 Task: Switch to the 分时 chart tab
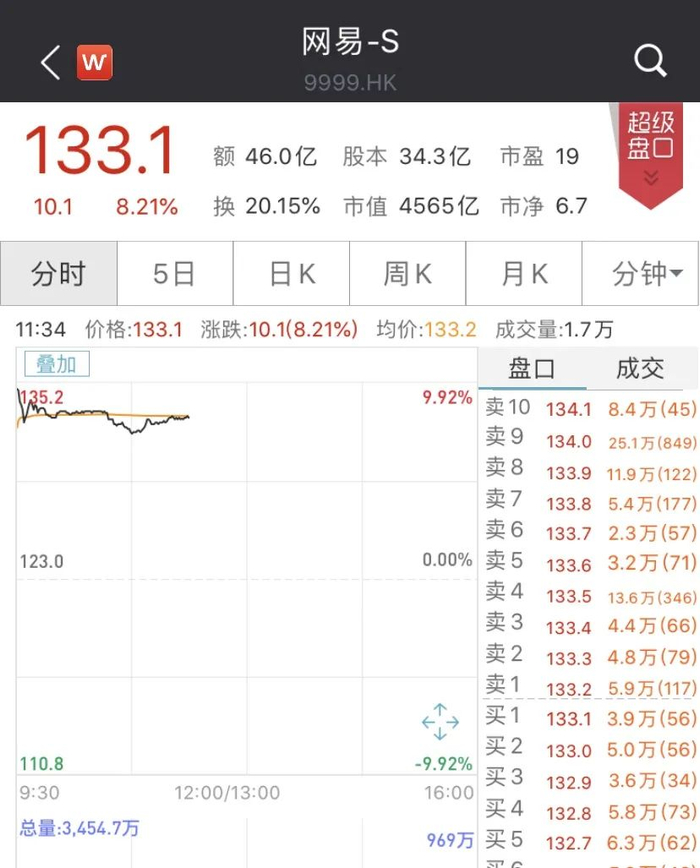point(59,273)
